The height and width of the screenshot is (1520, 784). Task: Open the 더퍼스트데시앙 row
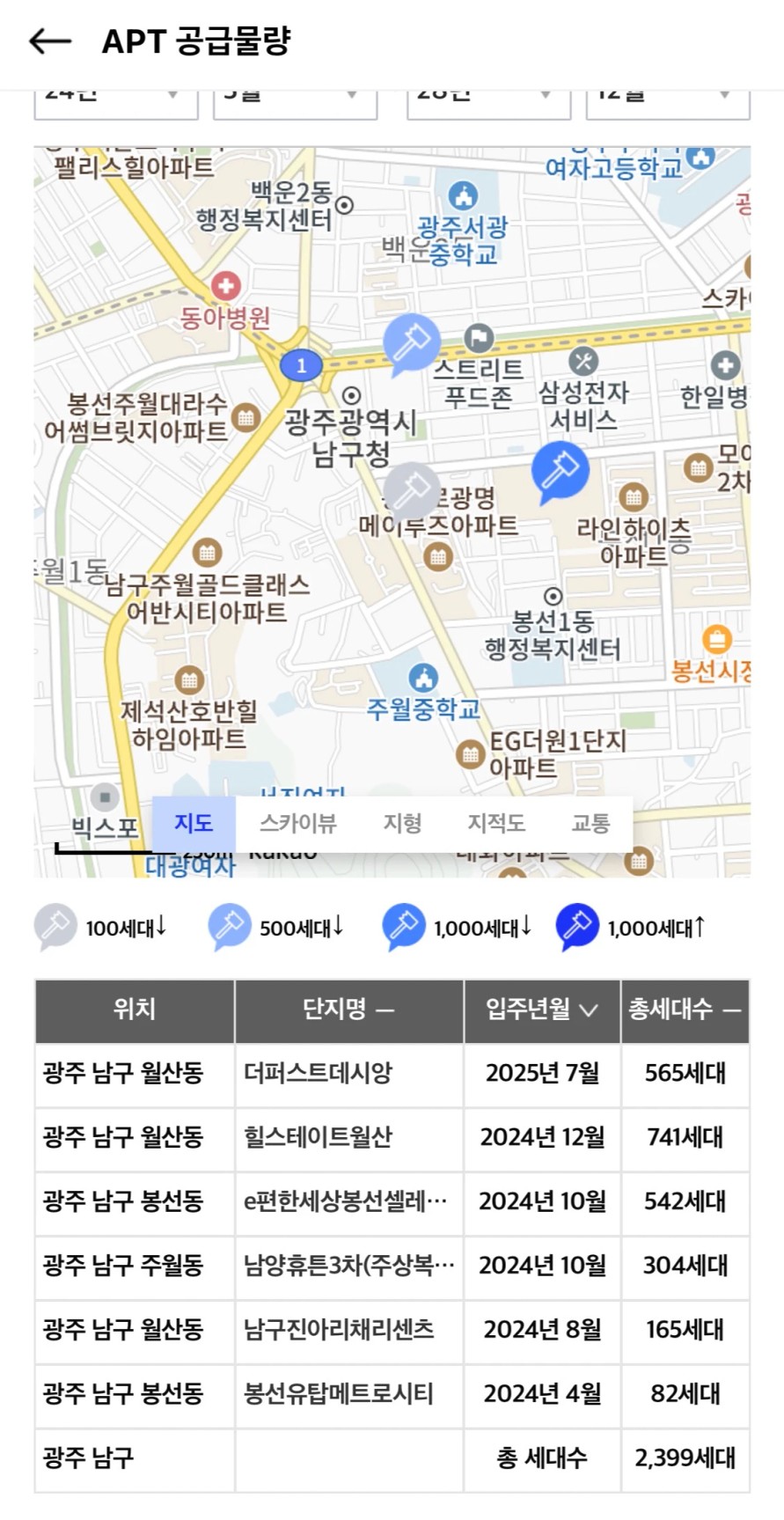(x=392, y=1074)
